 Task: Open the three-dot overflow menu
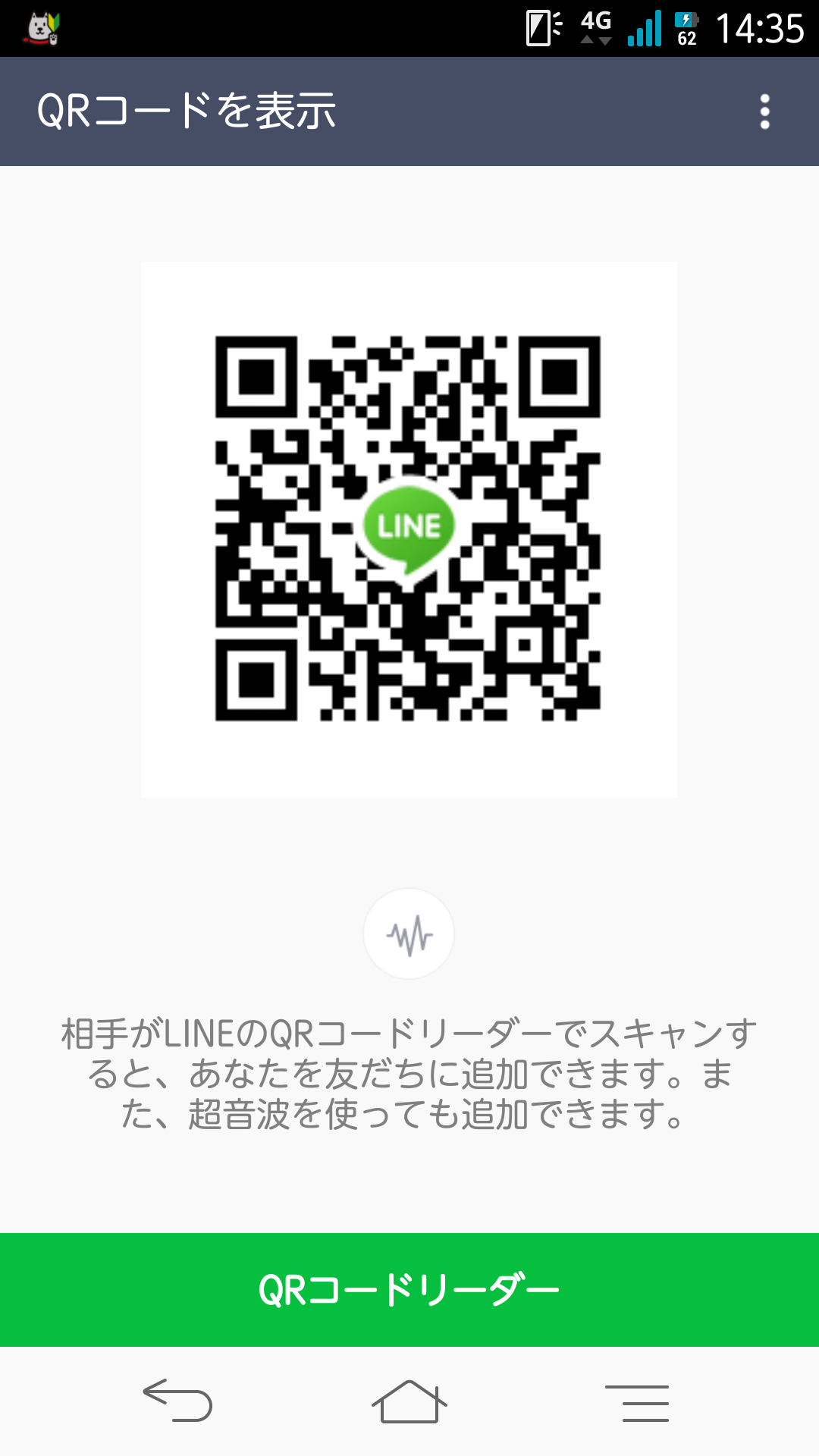pyautogui.click(x=764, y=111)
